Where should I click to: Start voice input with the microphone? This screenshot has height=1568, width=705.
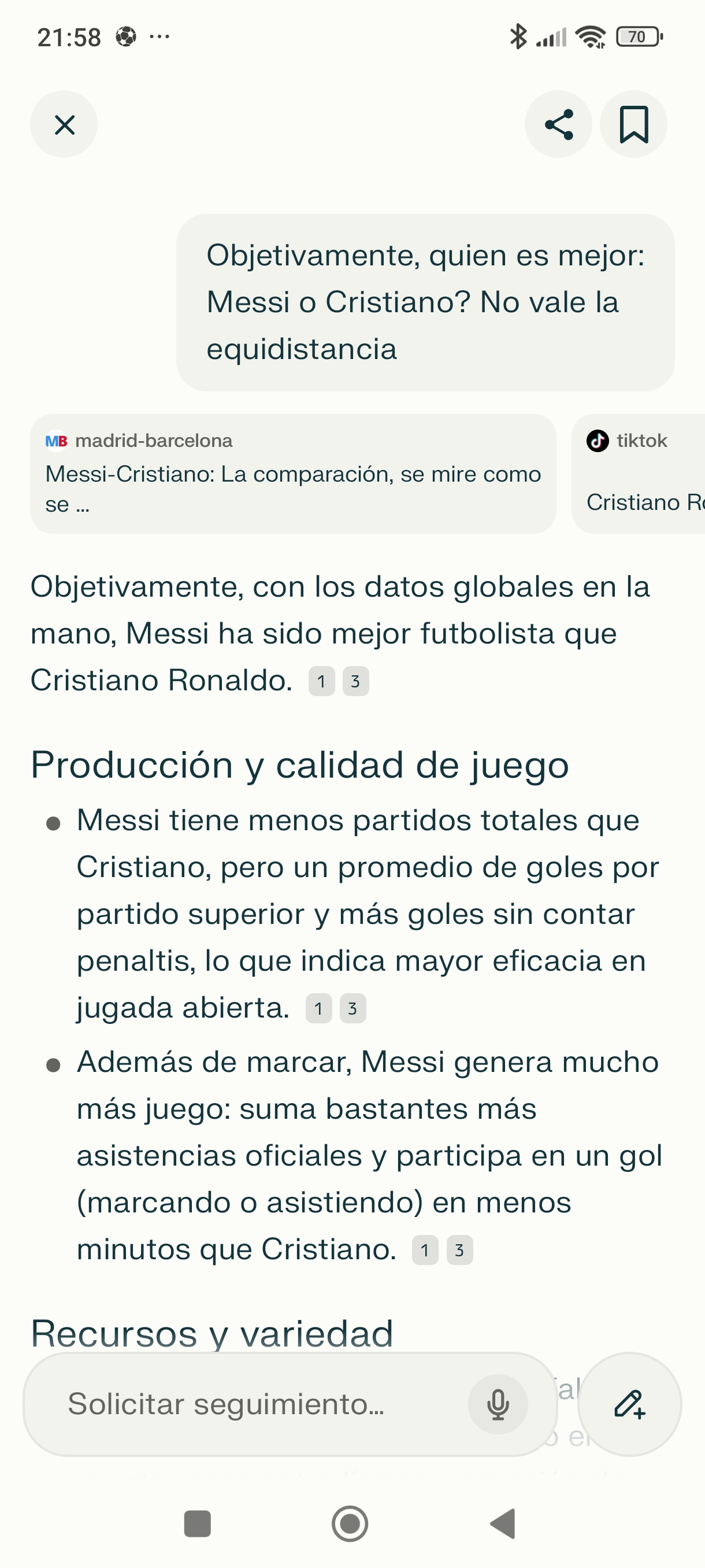pos(498,1404)
